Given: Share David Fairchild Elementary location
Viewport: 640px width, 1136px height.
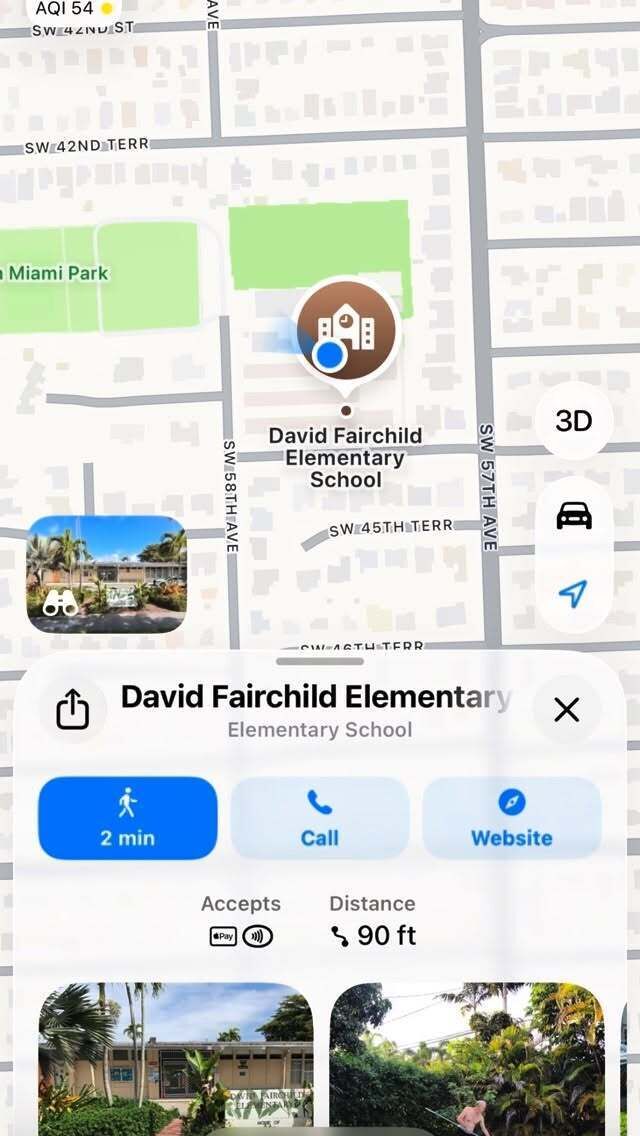Looking at the screenshot, I should (72, 711).
